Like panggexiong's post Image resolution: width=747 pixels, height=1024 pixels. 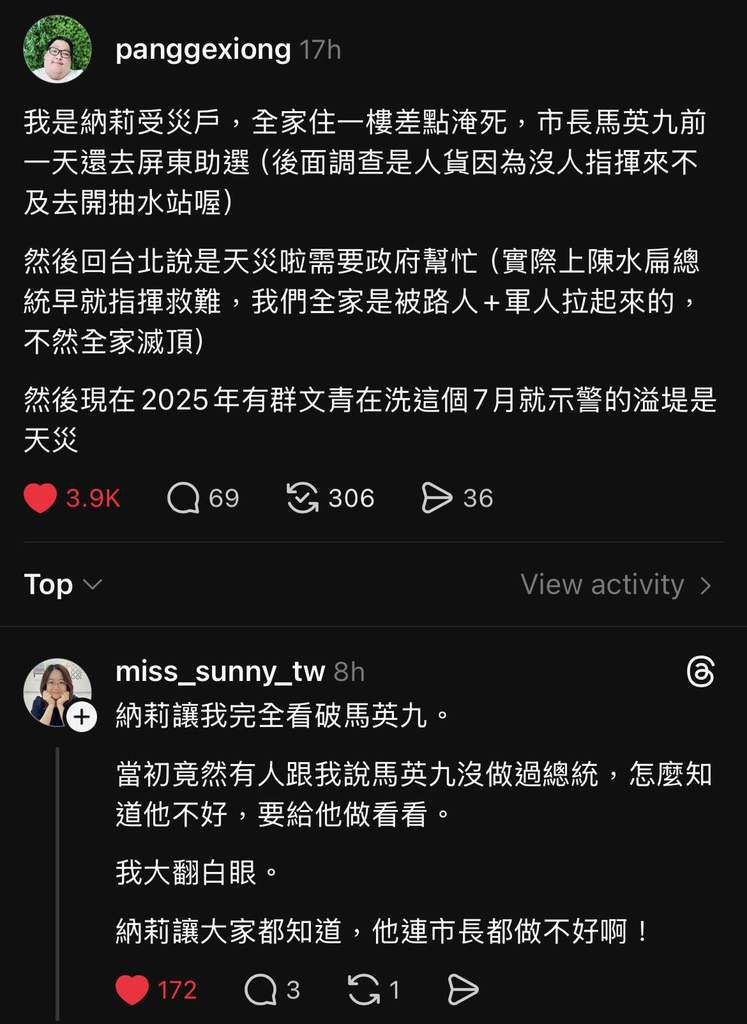[x=41, y=498]
